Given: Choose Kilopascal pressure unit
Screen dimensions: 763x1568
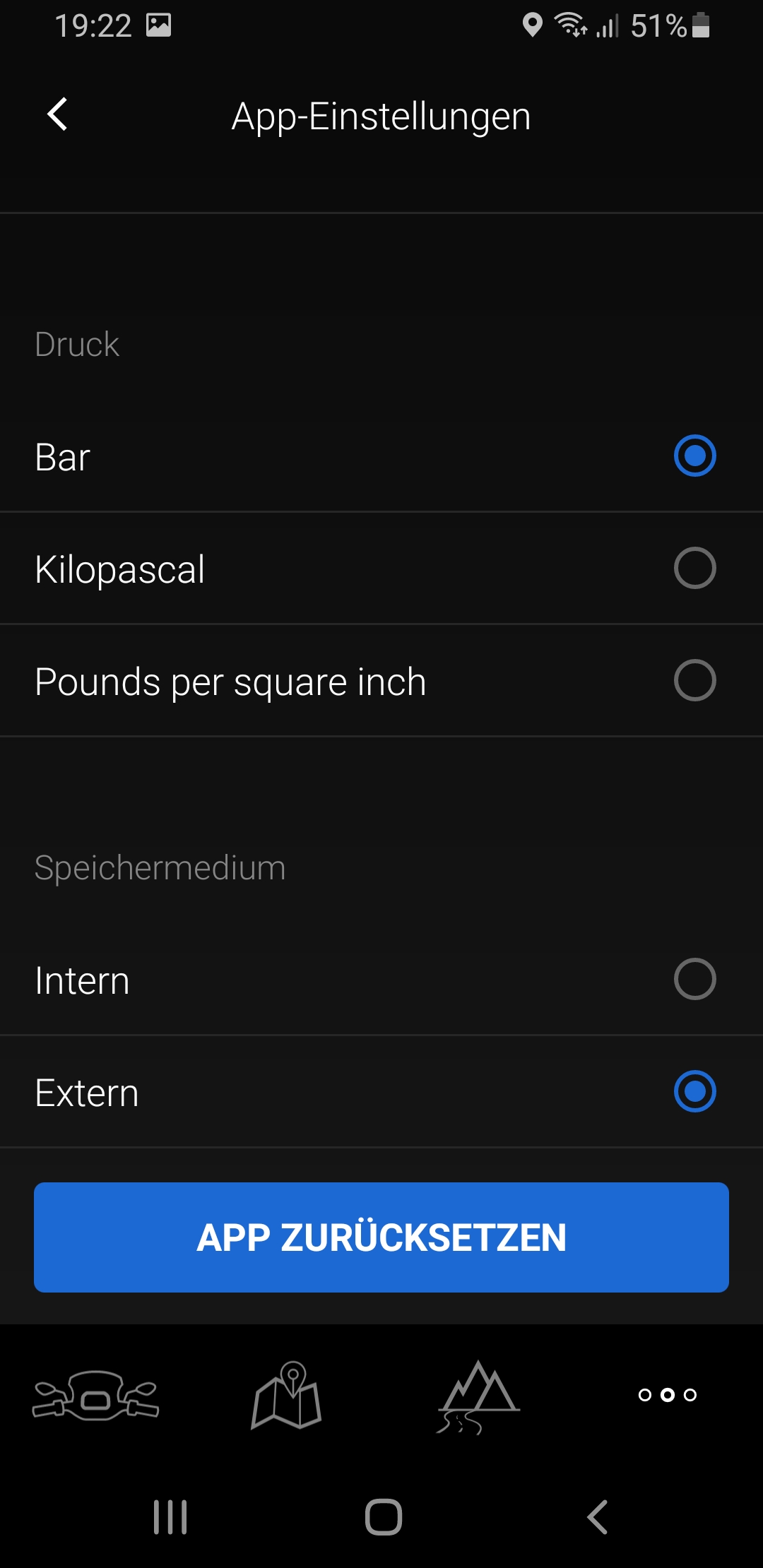Looking at the screenshot, I should [694, 569].
